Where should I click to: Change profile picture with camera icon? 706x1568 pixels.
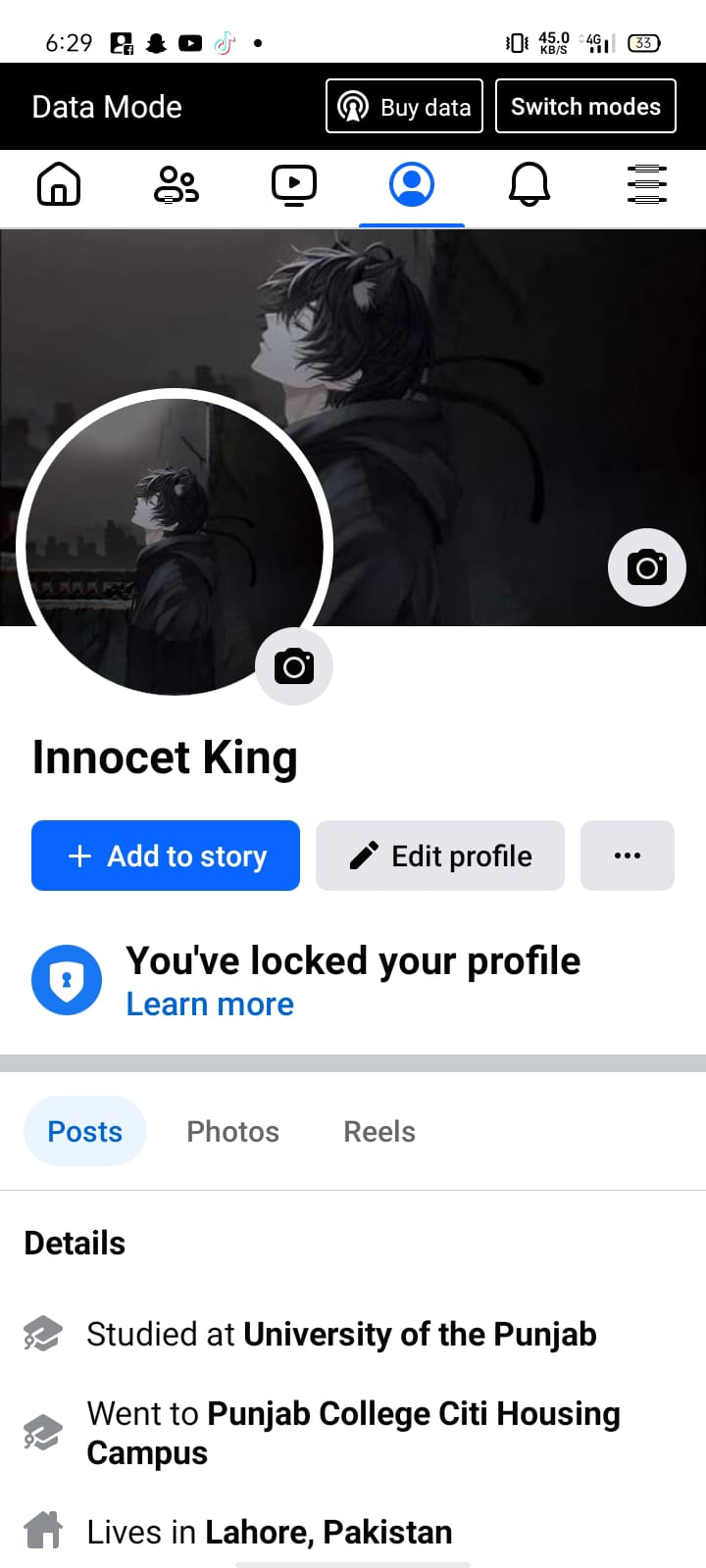[x=294, y=666]
